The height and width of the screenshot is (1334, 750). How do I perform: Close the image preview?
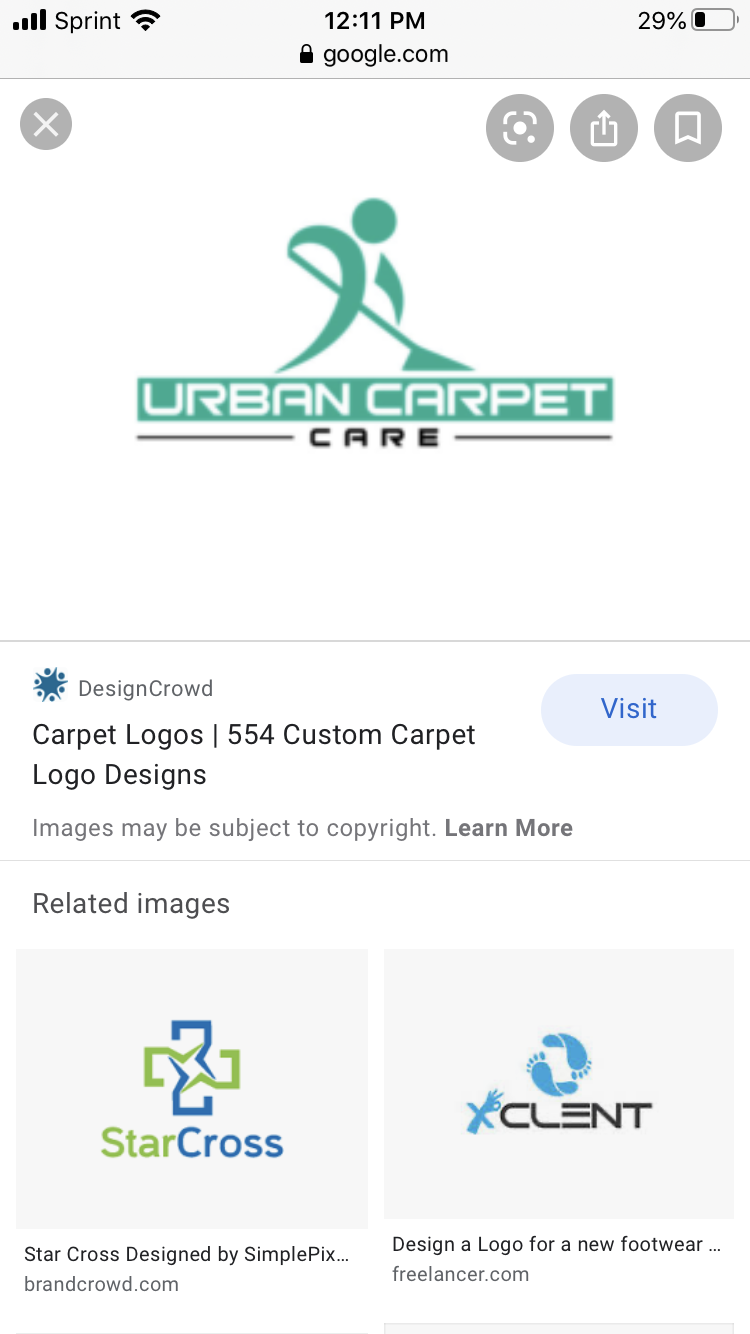pos(46,125)
